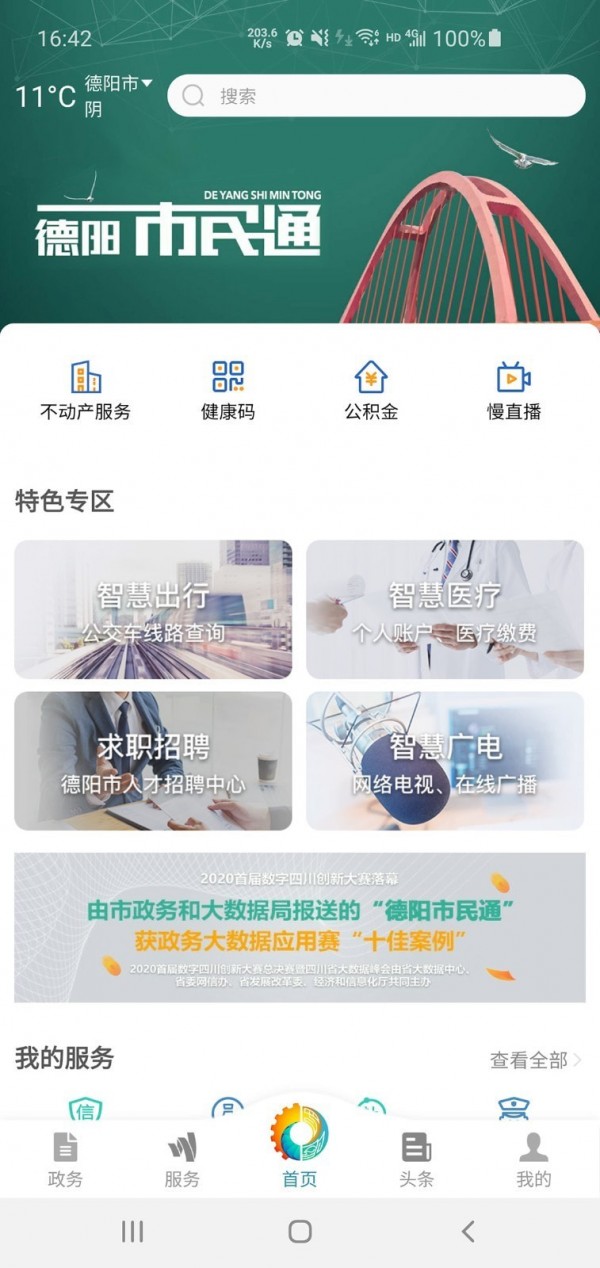Switch to the 头条 news tab
Screen dimensions: 600x1268
(416, 1160)
